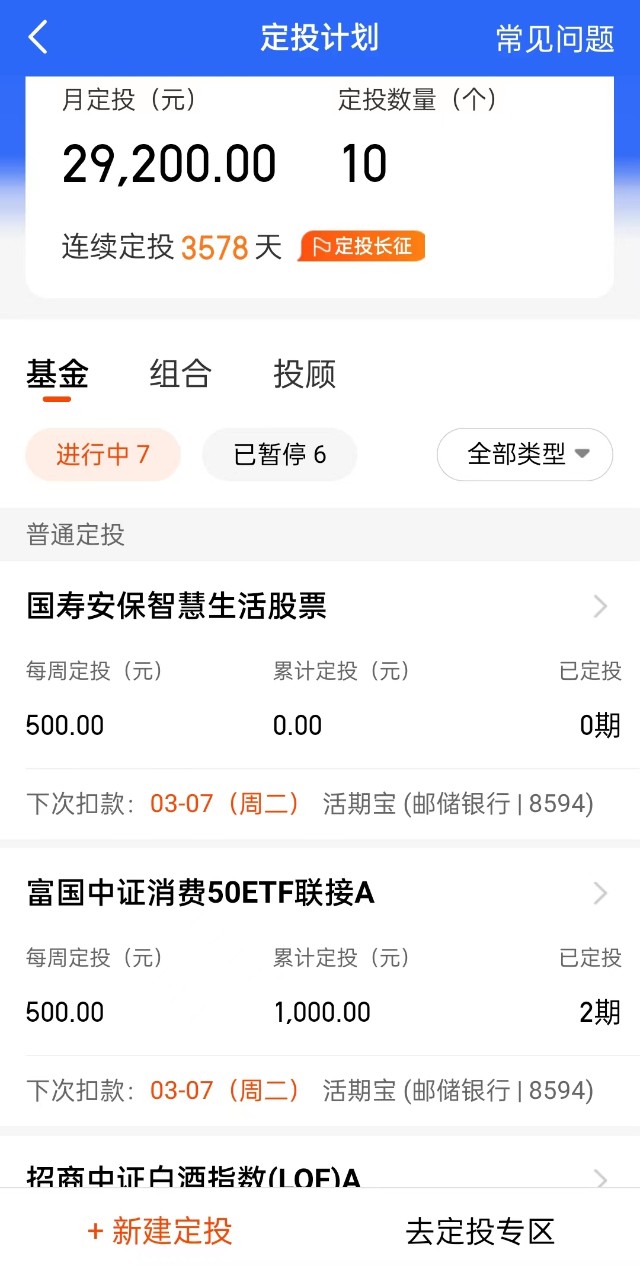Open 常见问题 help page
The height and width of the screenshot is (1266, 640).
pos(555,38)
